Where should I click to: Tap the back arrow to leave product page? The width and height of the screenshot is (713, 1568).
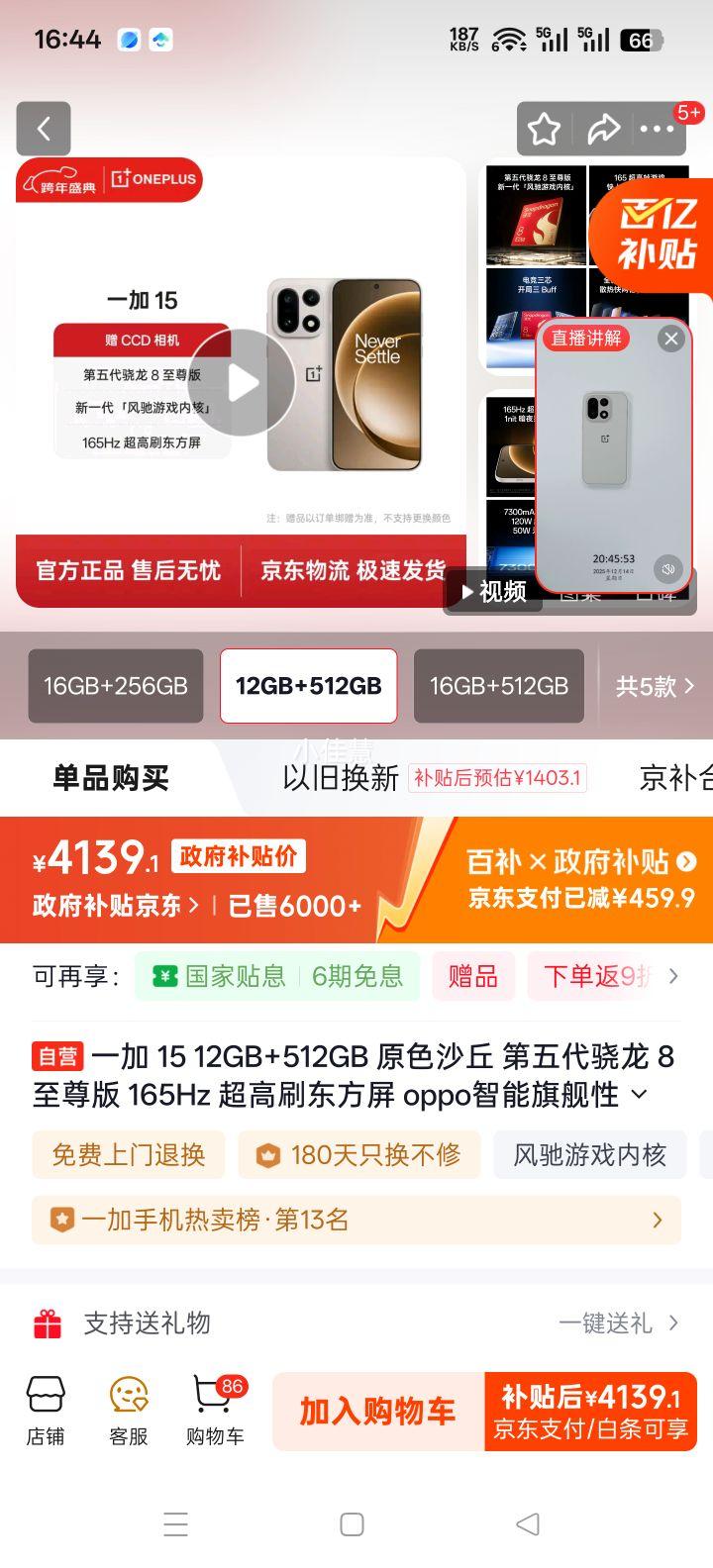point(44,129)
